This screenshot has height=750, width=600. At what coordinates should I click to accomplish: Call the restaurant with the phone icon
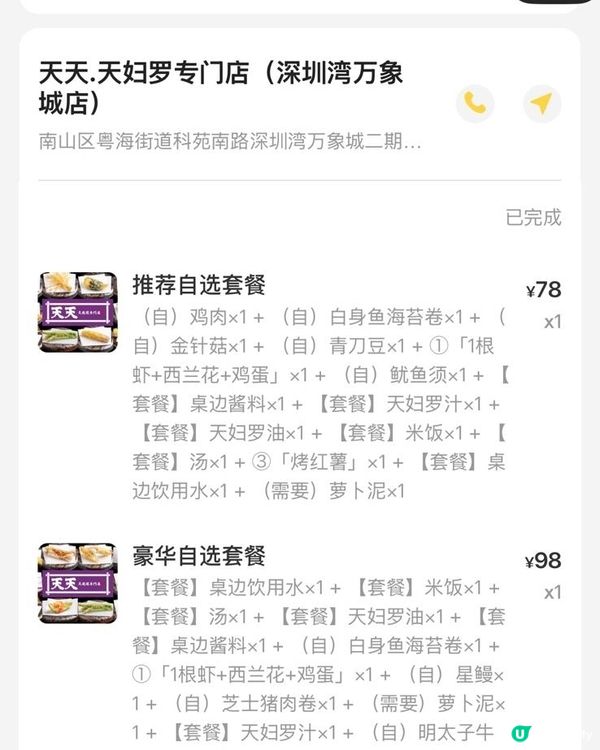(x=475, y=103)
